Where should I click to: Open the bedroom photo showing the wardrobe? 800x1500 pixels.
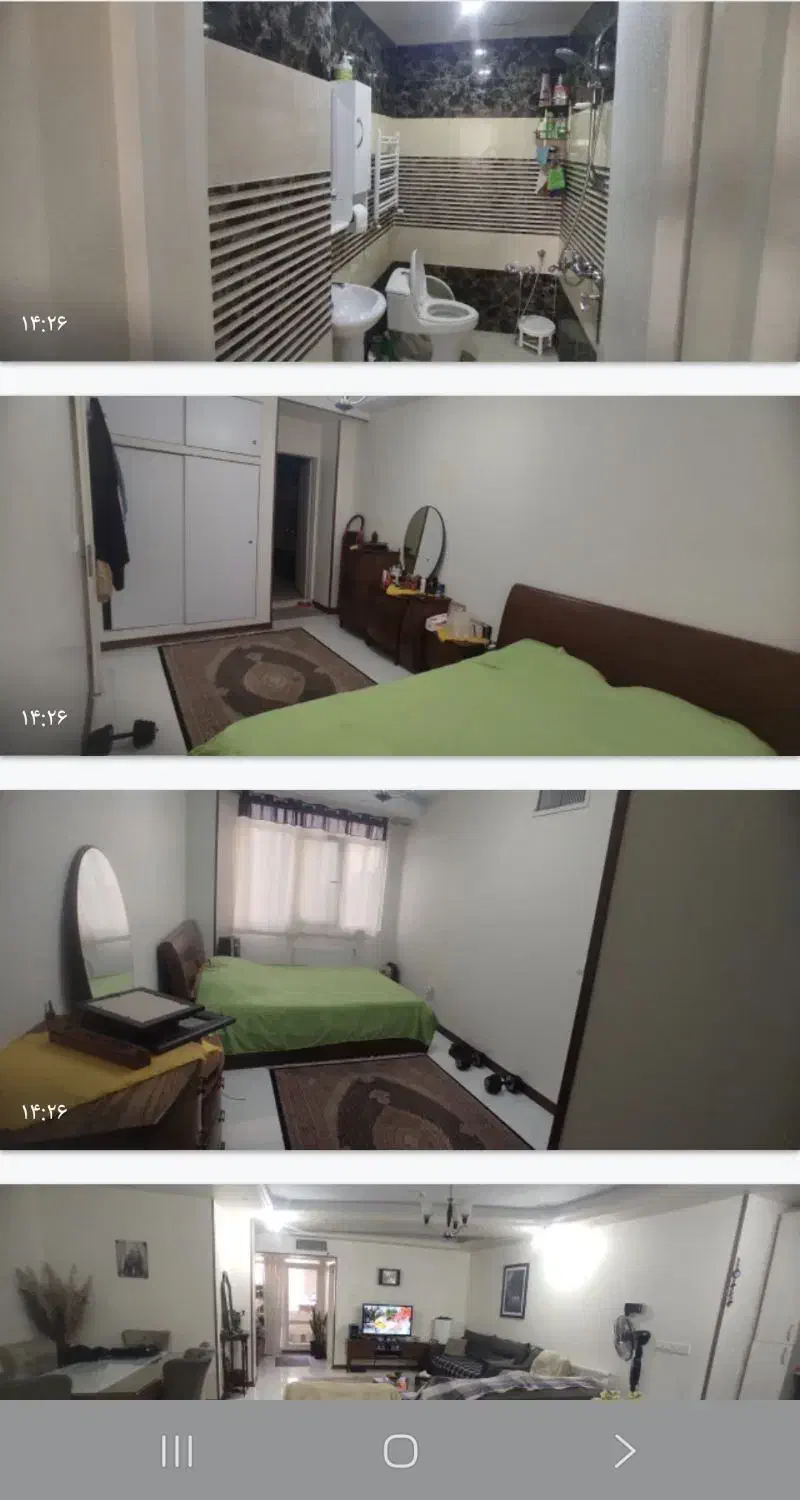tap(400, 576)
